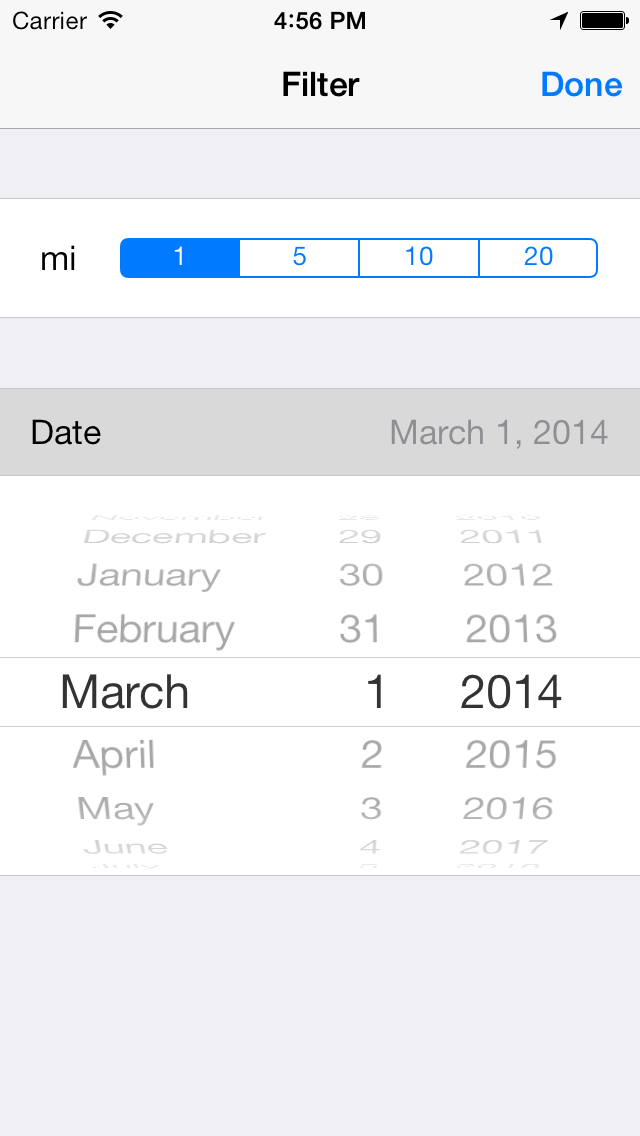Screen dimensions: 640x1136
Task: Pick January in the month wheel
Action: point(148,575)
